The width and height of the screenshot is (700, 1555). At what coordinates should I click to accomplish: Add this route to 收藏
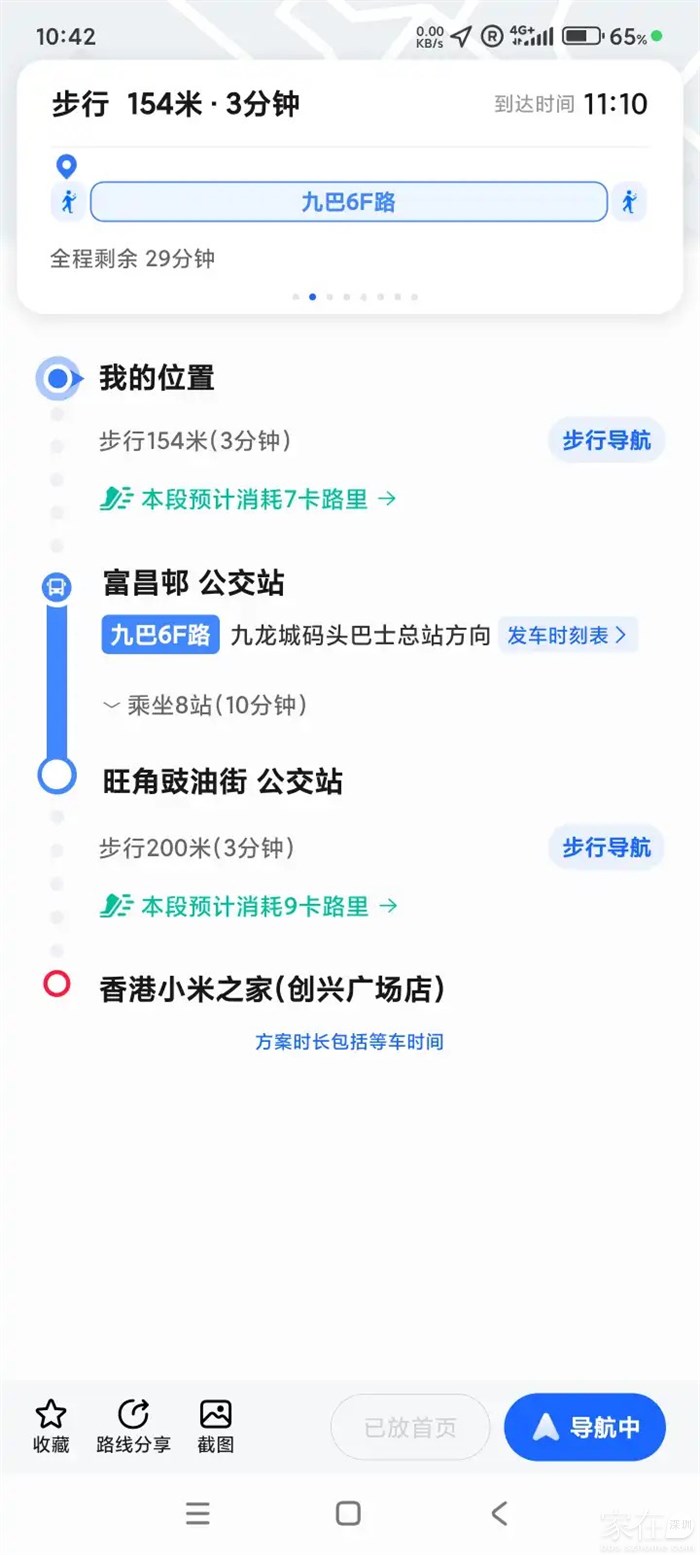click(51, 1426)
